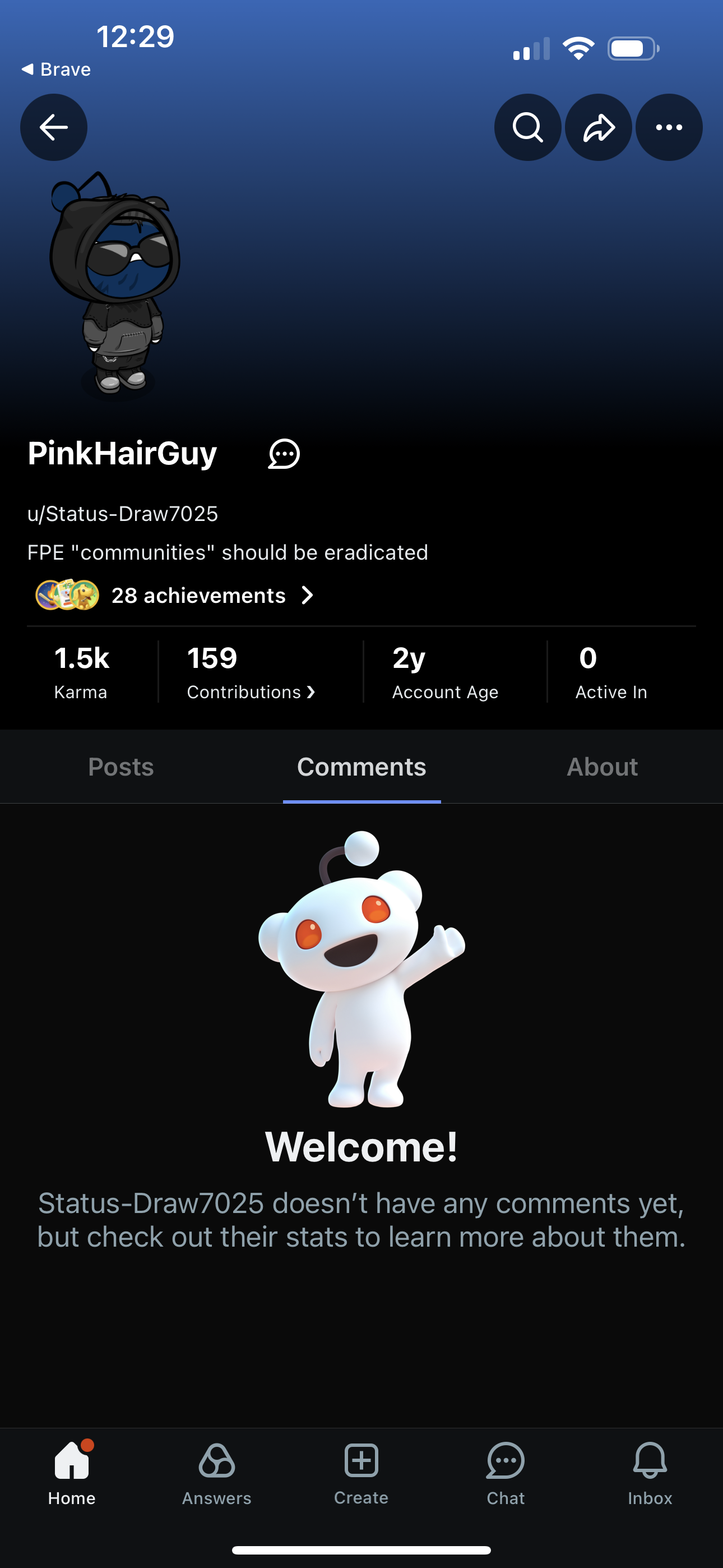Open the 159 Contributions breakdown
The height and width of the screenshot is (1568, 723).
point(251,672)
